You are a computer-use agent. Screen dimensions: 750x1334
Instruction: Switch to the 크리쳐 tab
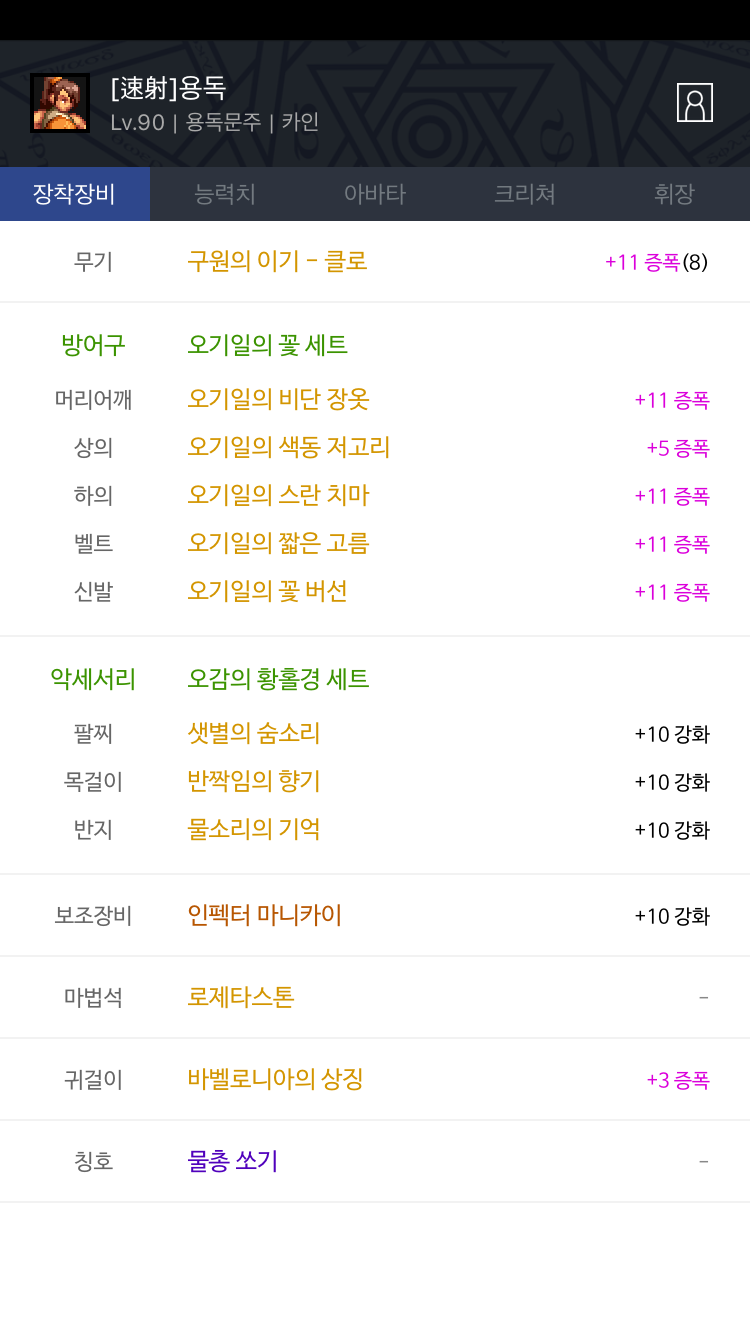click(525, 194)
